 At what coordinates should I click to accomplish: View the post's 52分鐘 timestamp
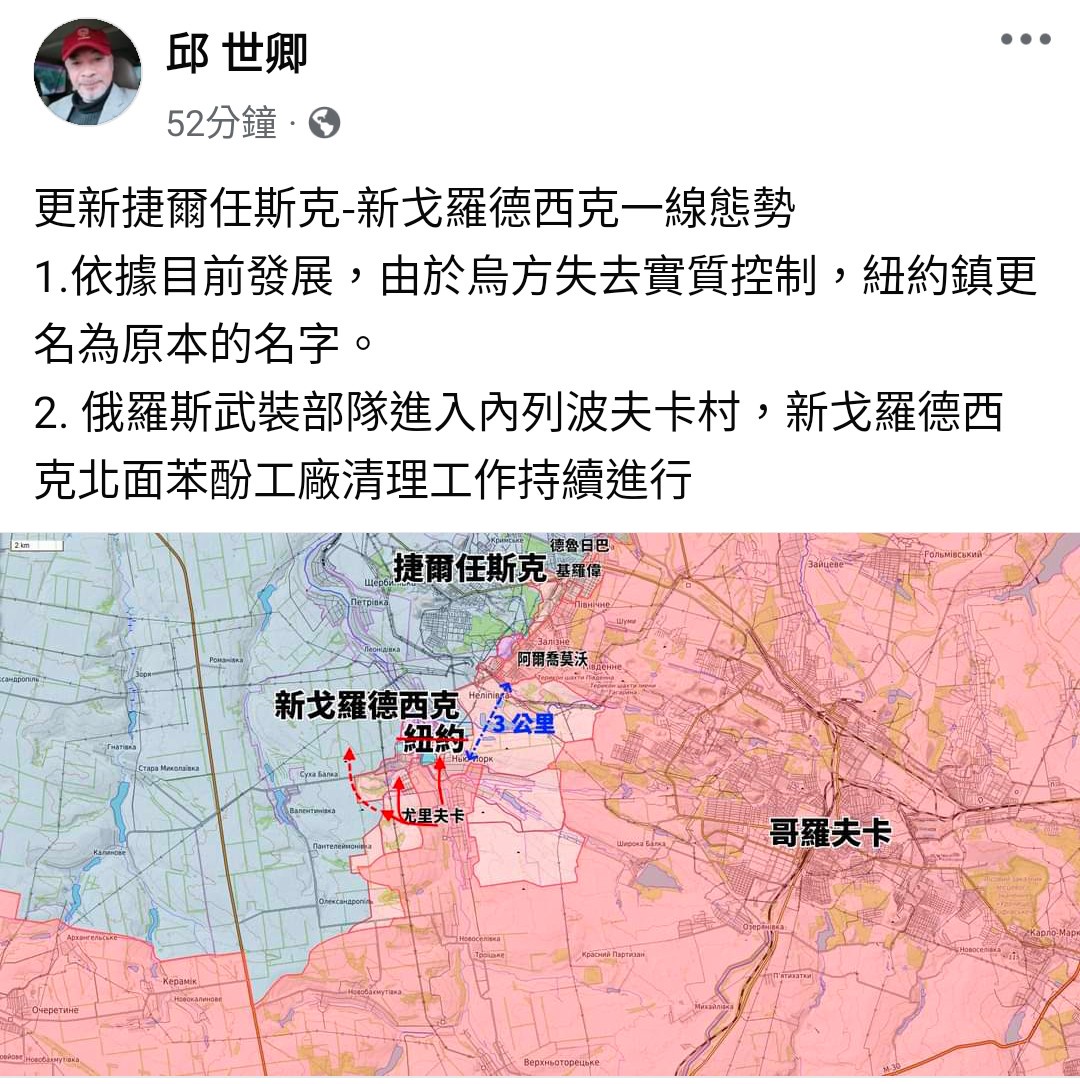point(221,123)
